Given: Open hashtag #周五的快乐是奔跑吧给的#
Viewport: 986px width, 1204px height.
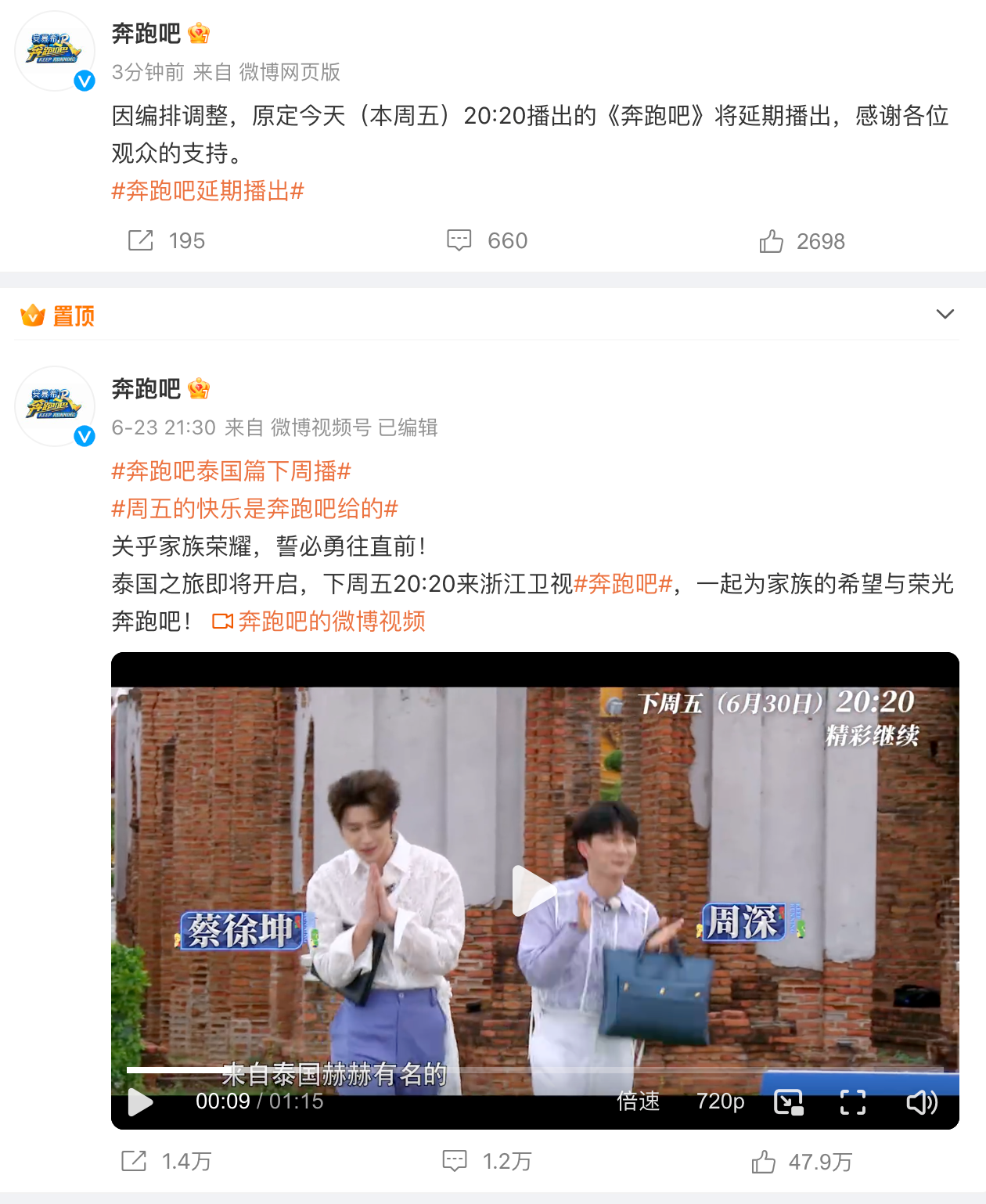Looking at the screenshot, I should [x=254, y=509].
